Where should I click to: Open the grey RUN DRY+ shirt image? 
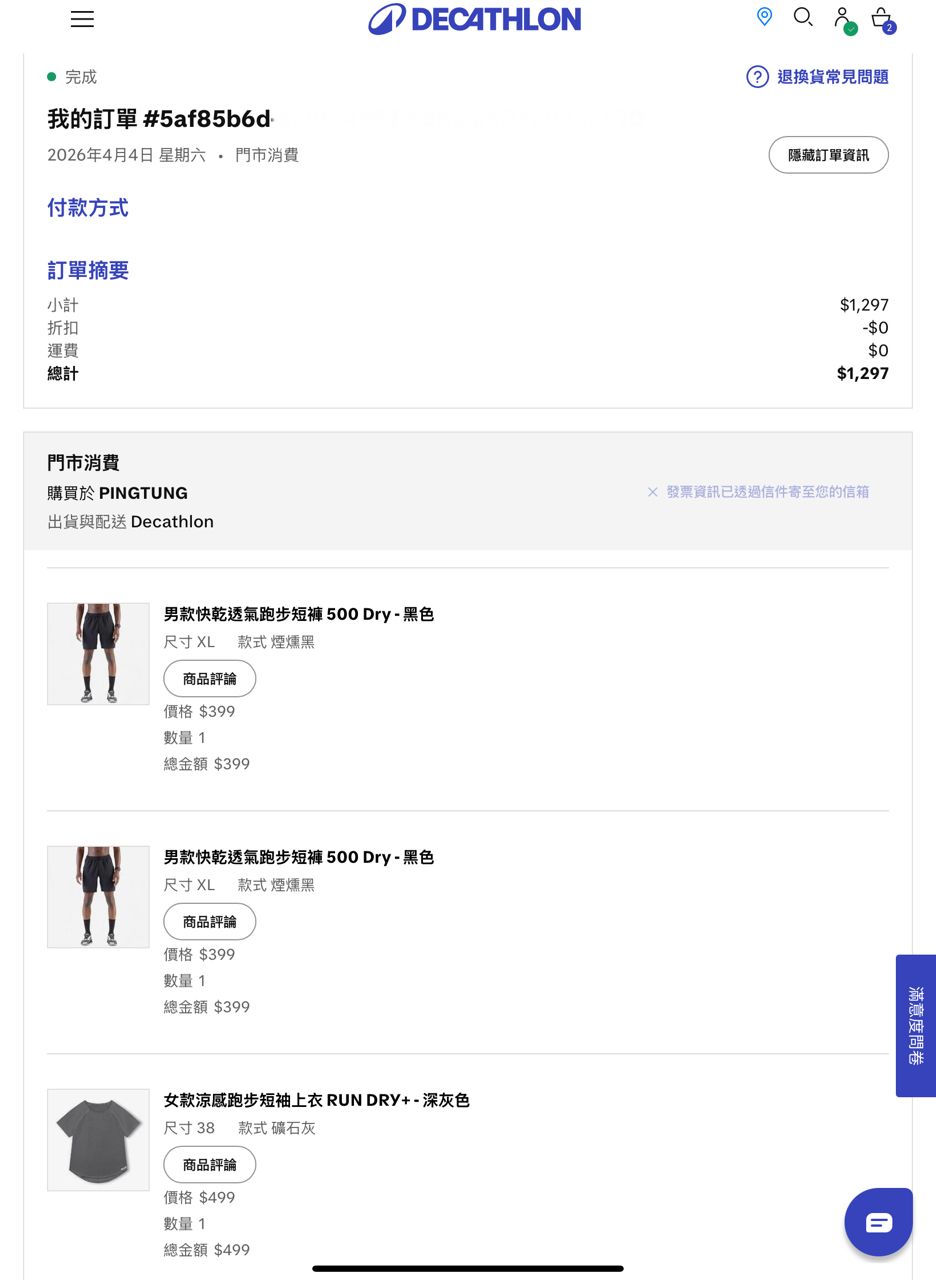[98, 1140]
